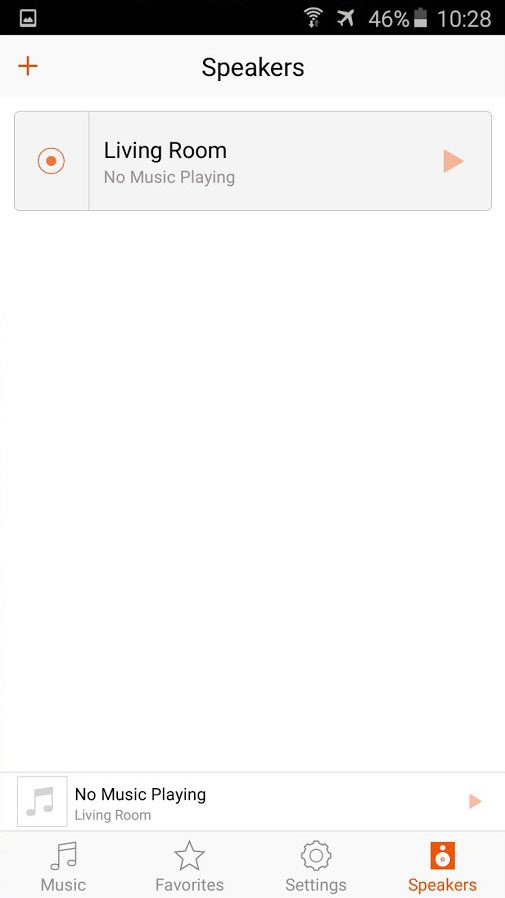Image resolution: width=505 pixels, height=898 pixels.
Task: Tap play in the bottom mini player
Action: [475, 801]
